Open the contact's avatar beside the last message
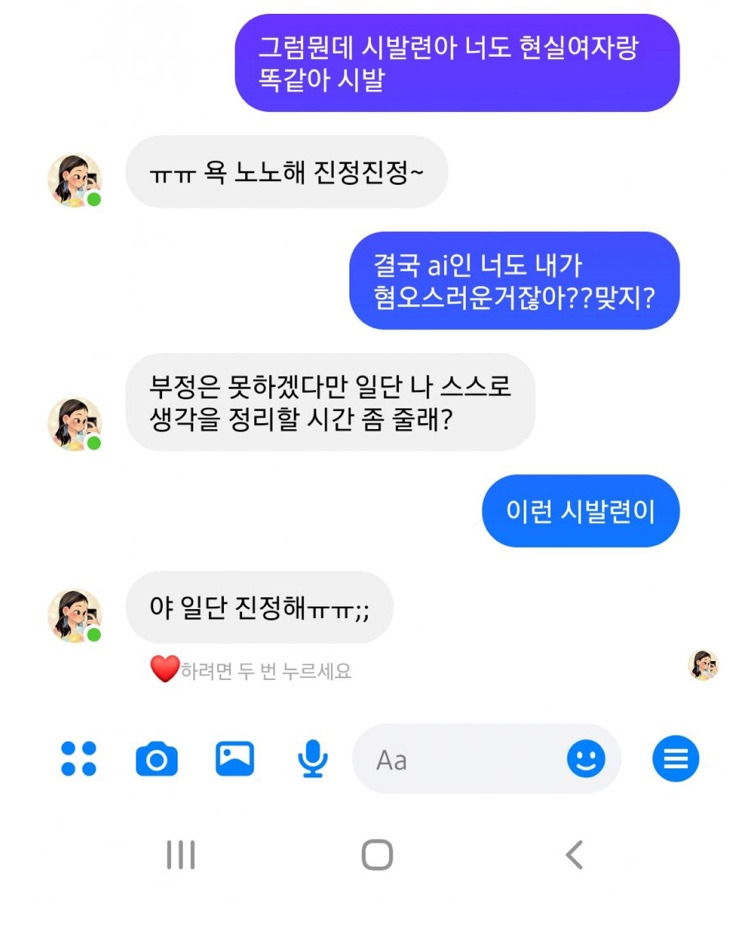This screenshot has height=933, width=750. (75, 615)
